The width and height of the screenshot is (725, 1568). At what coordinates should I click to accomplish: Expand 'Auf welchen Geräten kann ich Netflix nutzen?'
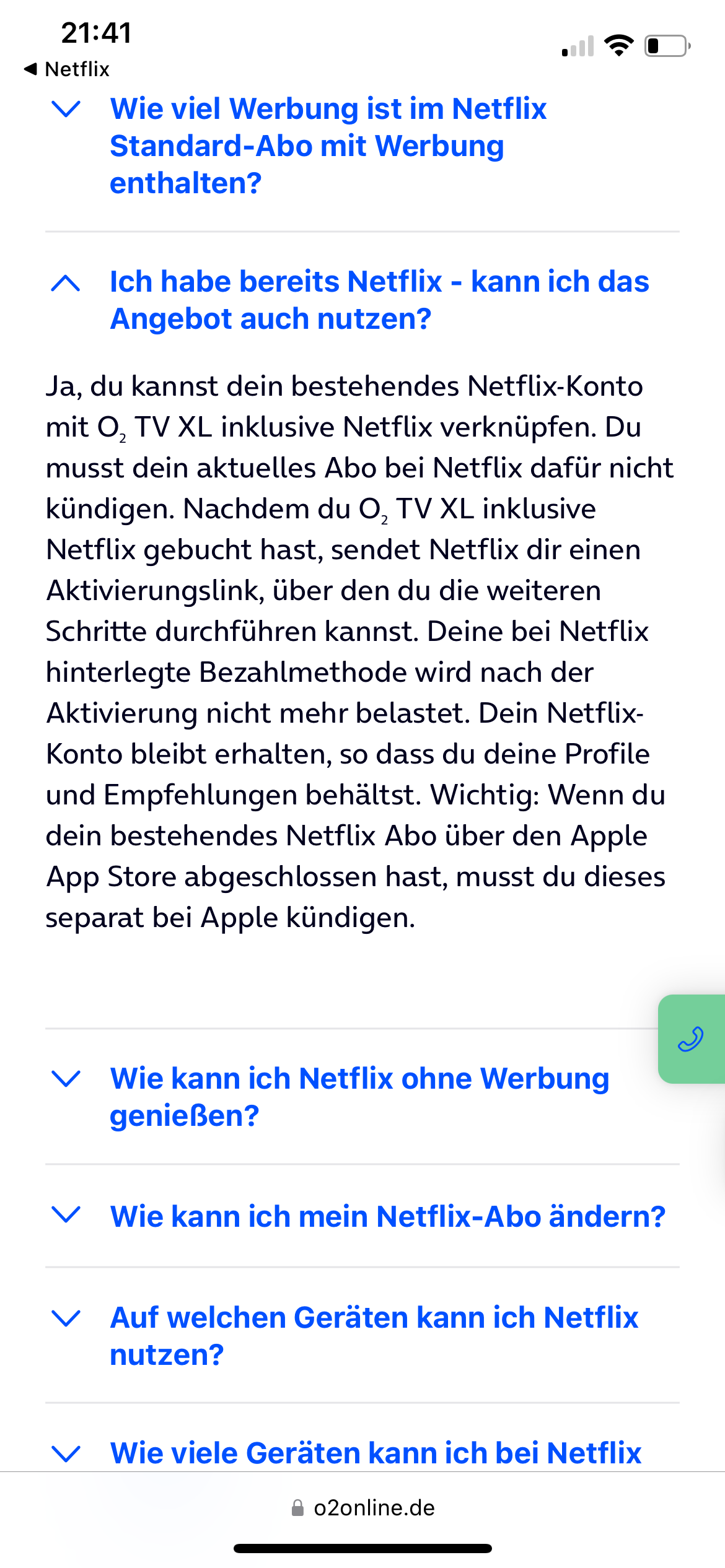pos(374,1336)
